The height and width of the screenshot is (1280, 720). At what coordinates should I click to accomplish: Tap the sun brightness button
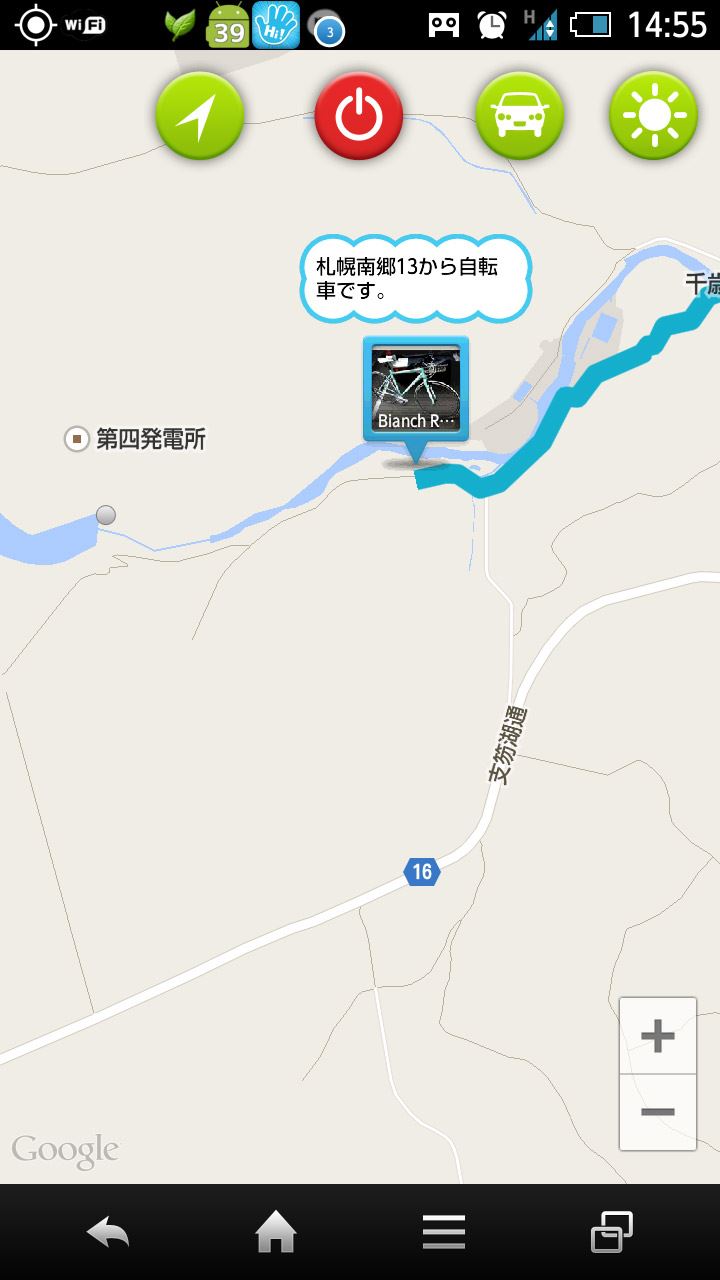(x=653, y=116)
